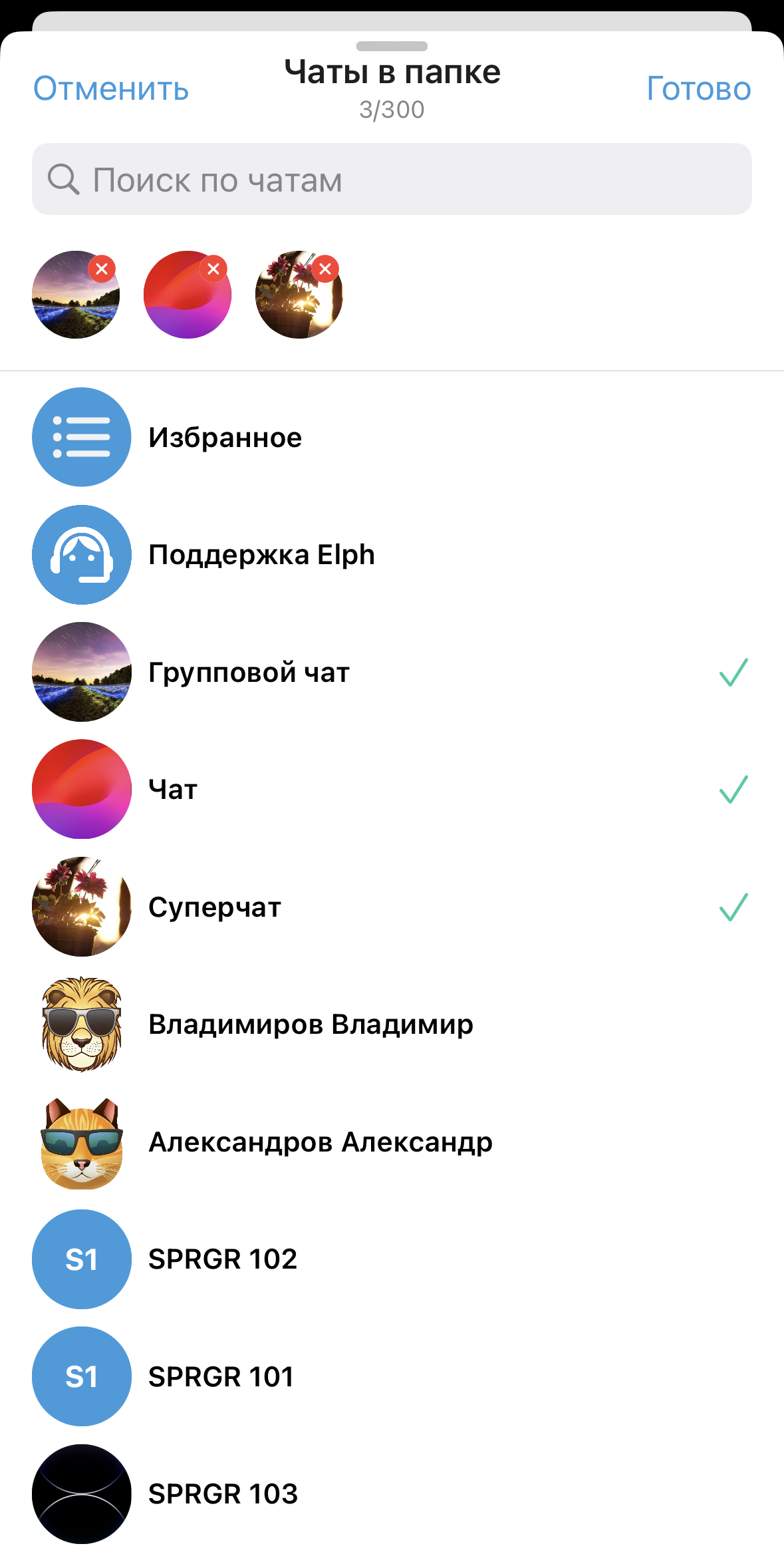Add Александров Александр to the folder

[392, 1142]
